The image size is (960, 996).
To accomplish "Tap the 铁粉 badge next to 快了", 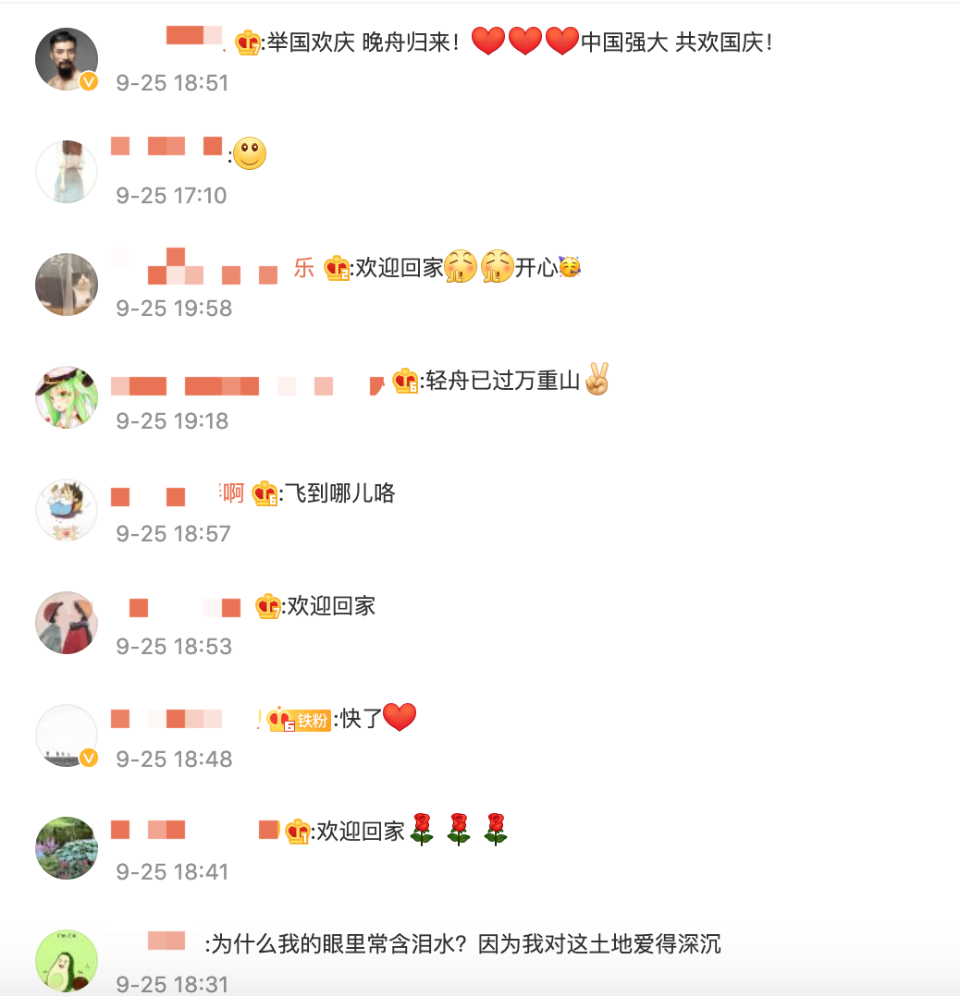I will 311,720.
